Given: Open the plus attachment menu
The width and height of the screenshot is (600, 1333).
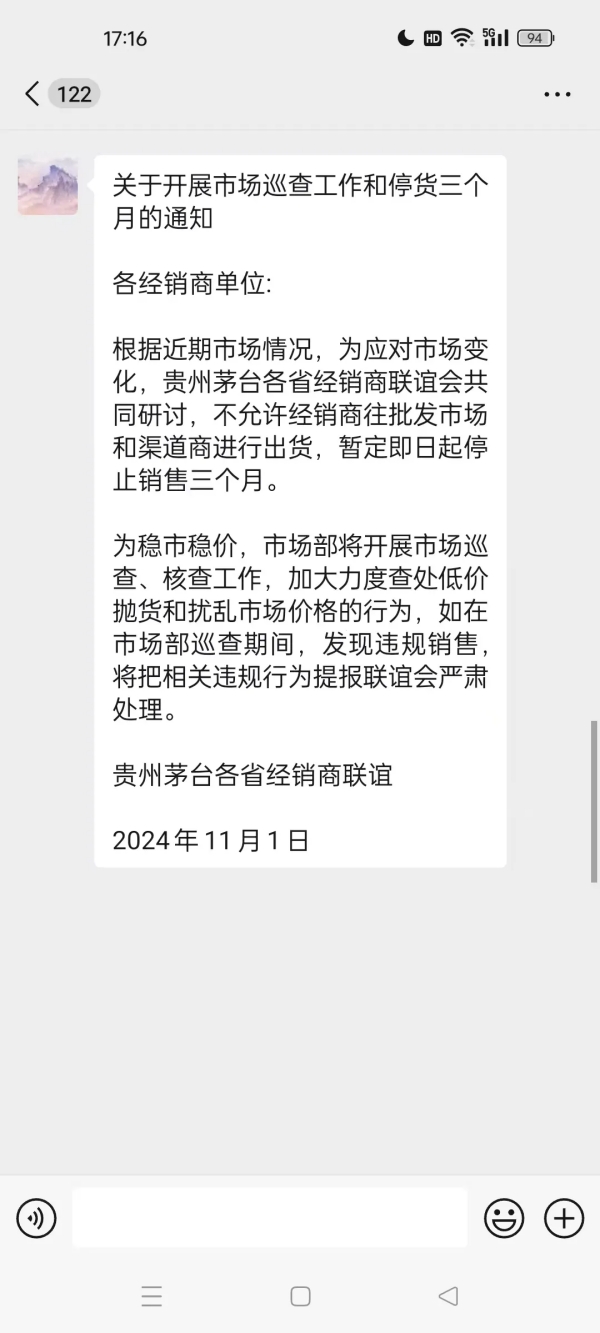Looking at the screenshot, I should 563,1218.
